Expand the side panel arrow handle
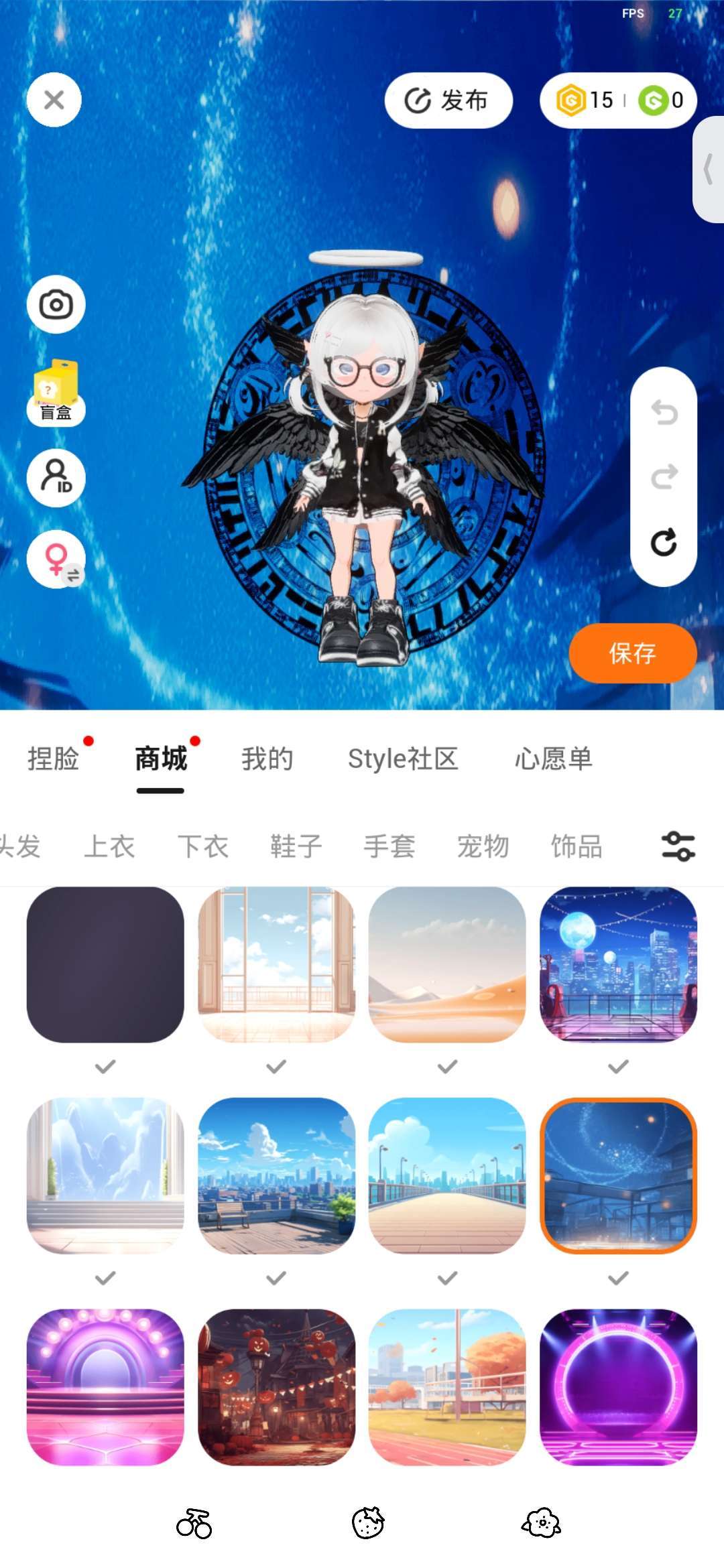The width and height of the screenshot is (724, 1568). [x=709, y=169]
